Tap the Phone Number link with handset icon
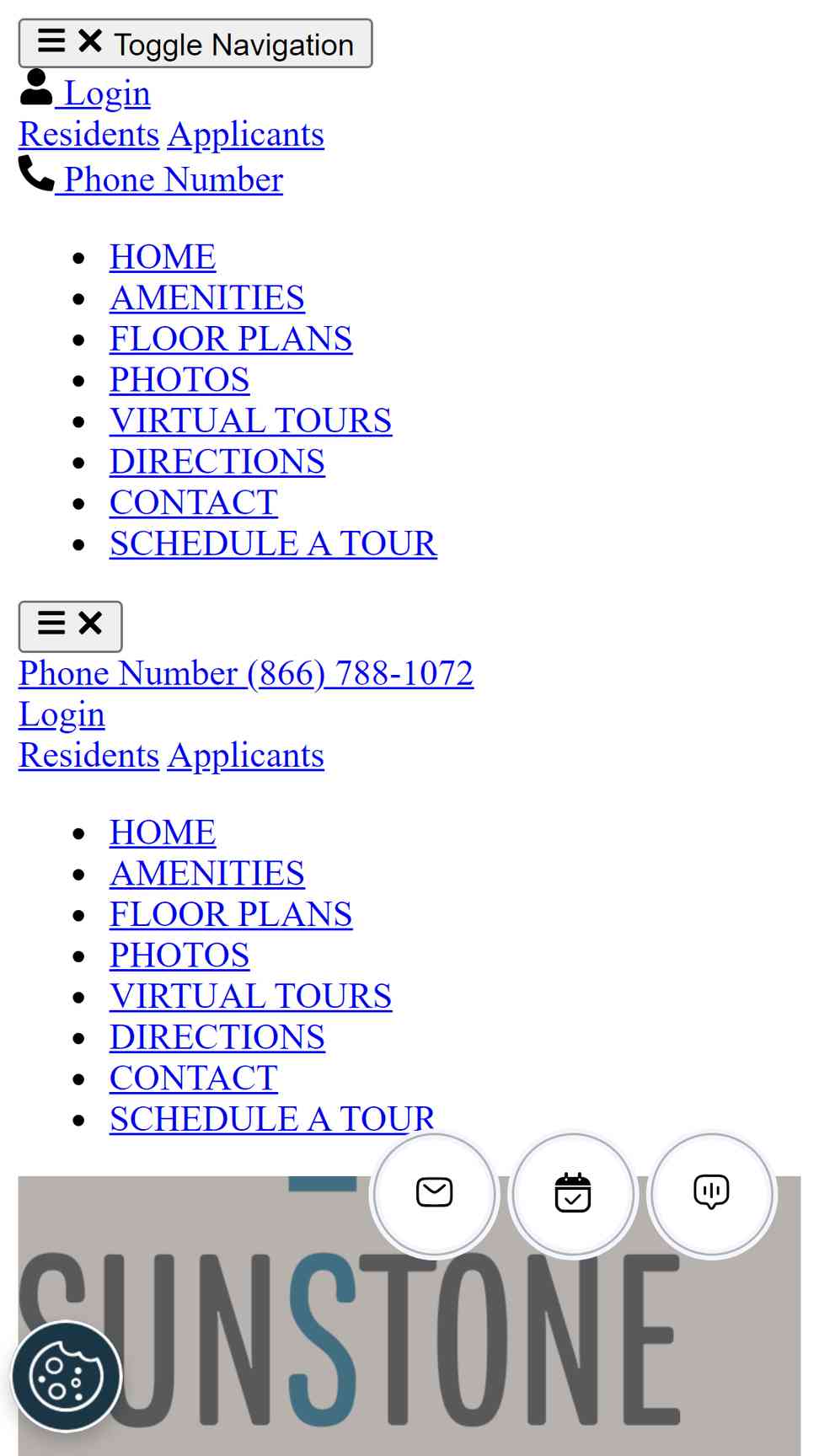Screen dimensions: 819x1456 tap(151, 177)
